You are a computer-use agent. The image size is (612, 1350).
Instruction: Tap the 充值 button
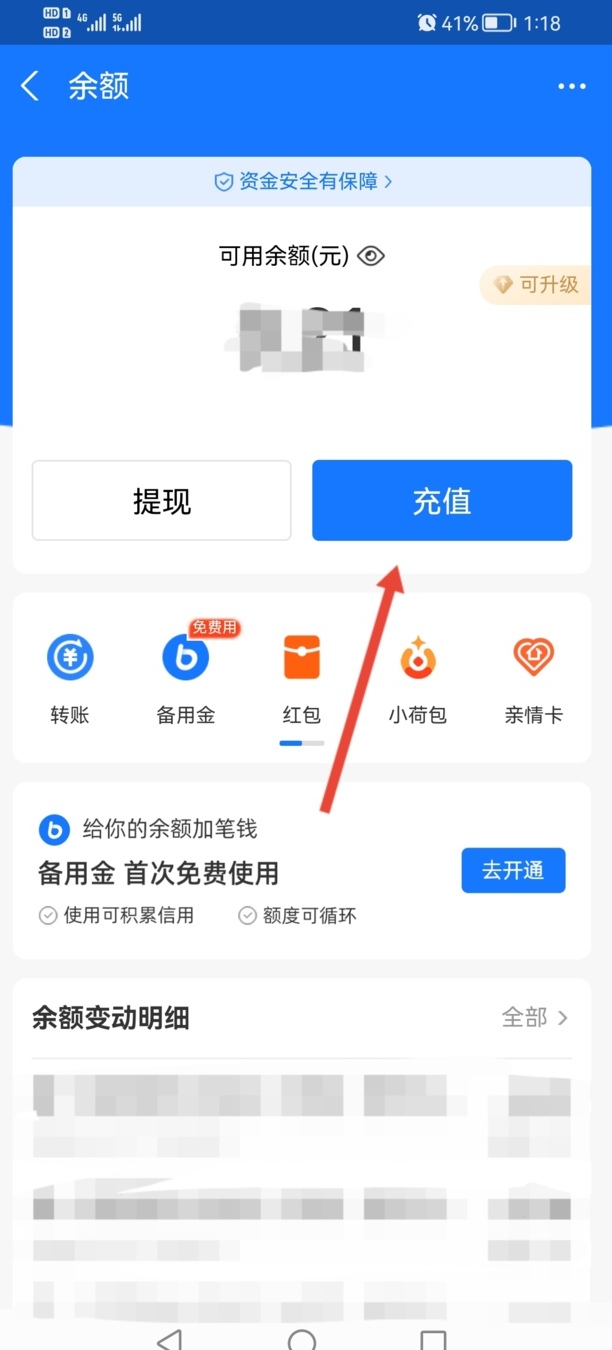[x=442, y=500]
